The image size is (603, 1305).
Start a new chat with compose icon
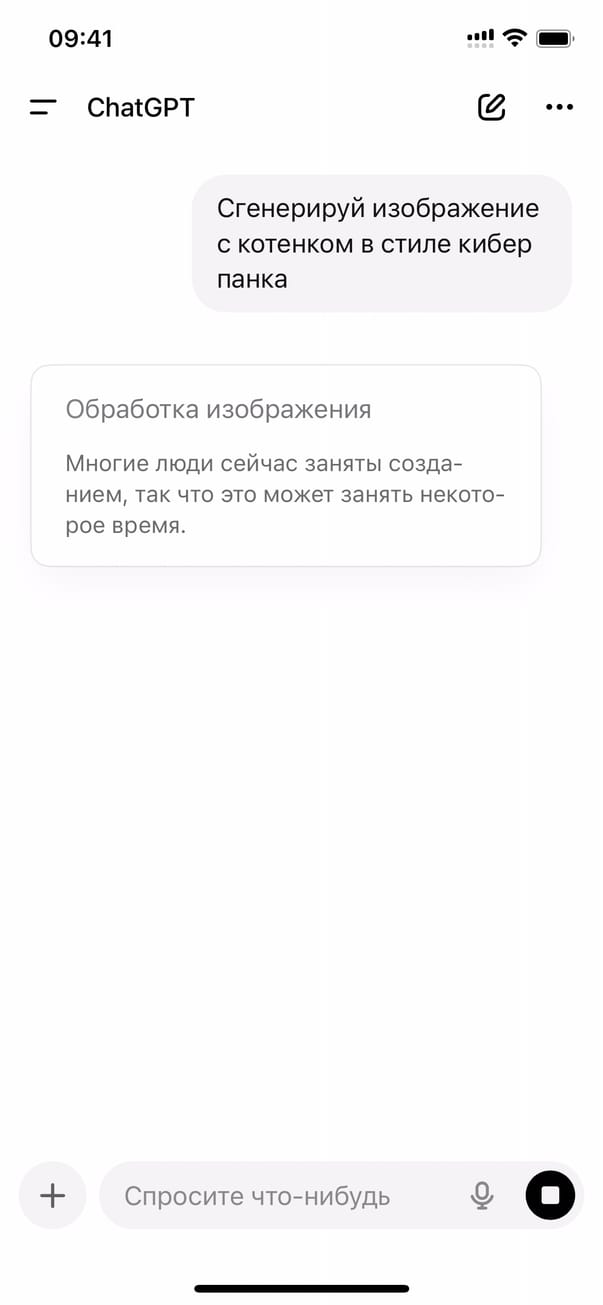(x=491, y=107)
